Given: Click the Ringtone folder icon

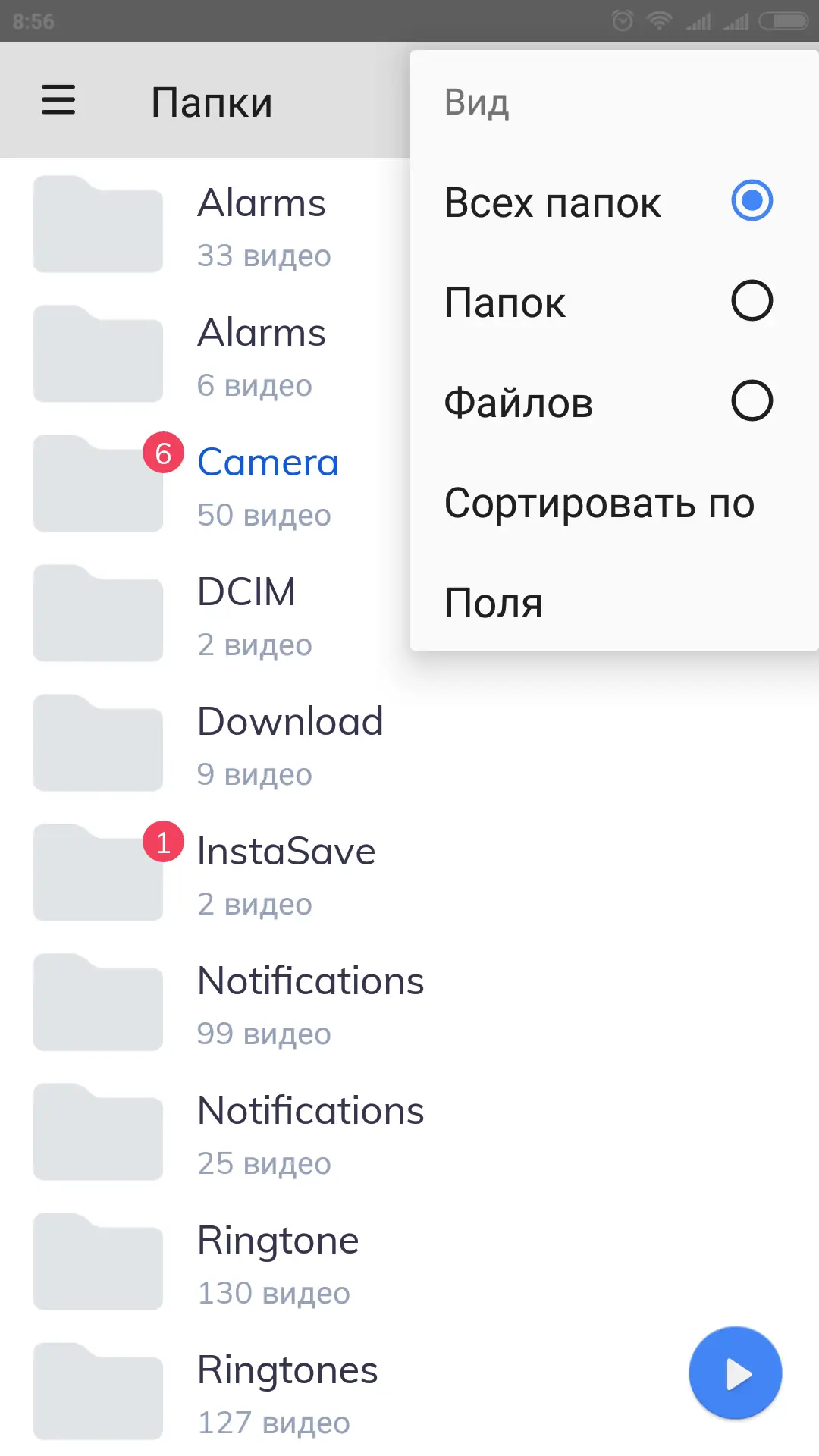Looking at the screenshot, I should [x=98, y=1261].
